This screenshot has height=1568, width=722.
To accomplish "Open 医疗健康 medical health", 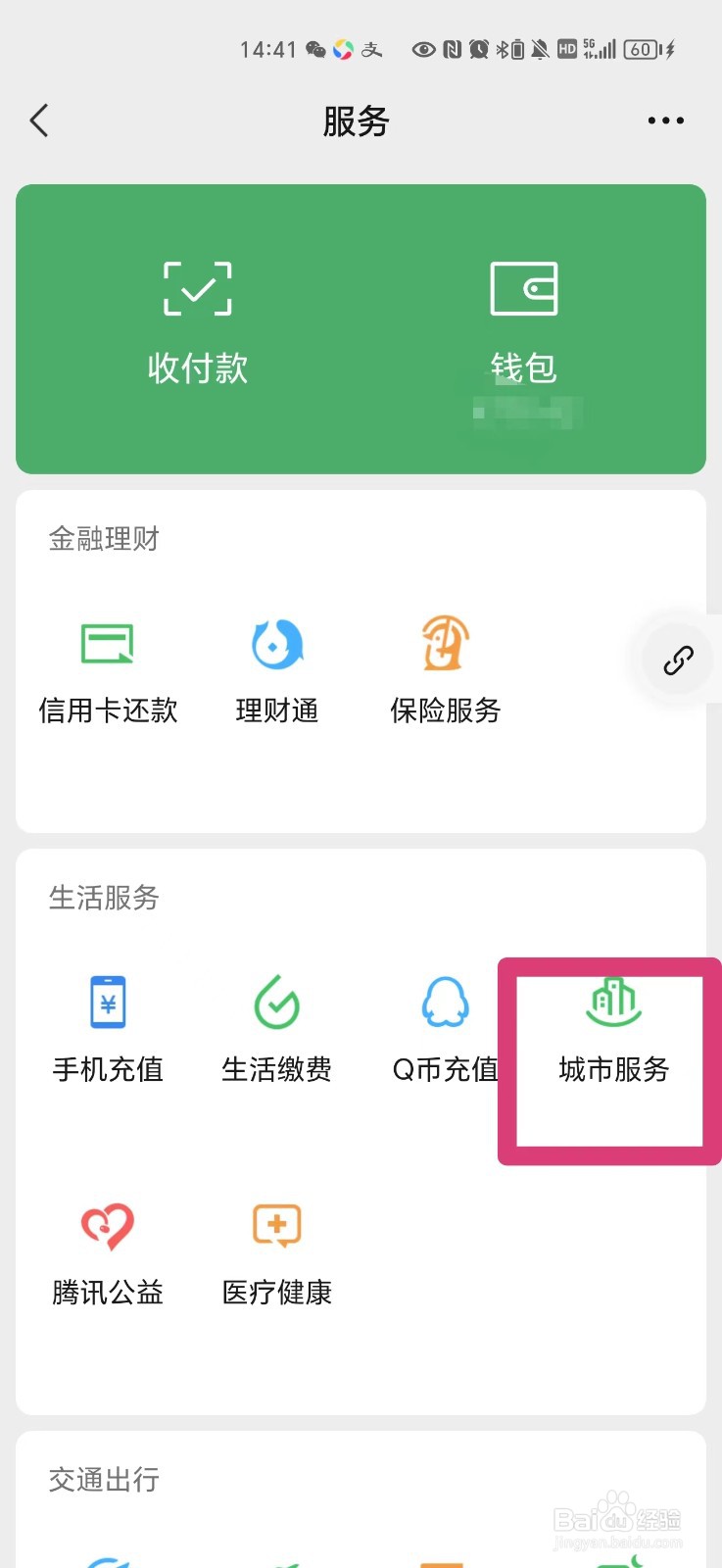I will point(277,1254).
